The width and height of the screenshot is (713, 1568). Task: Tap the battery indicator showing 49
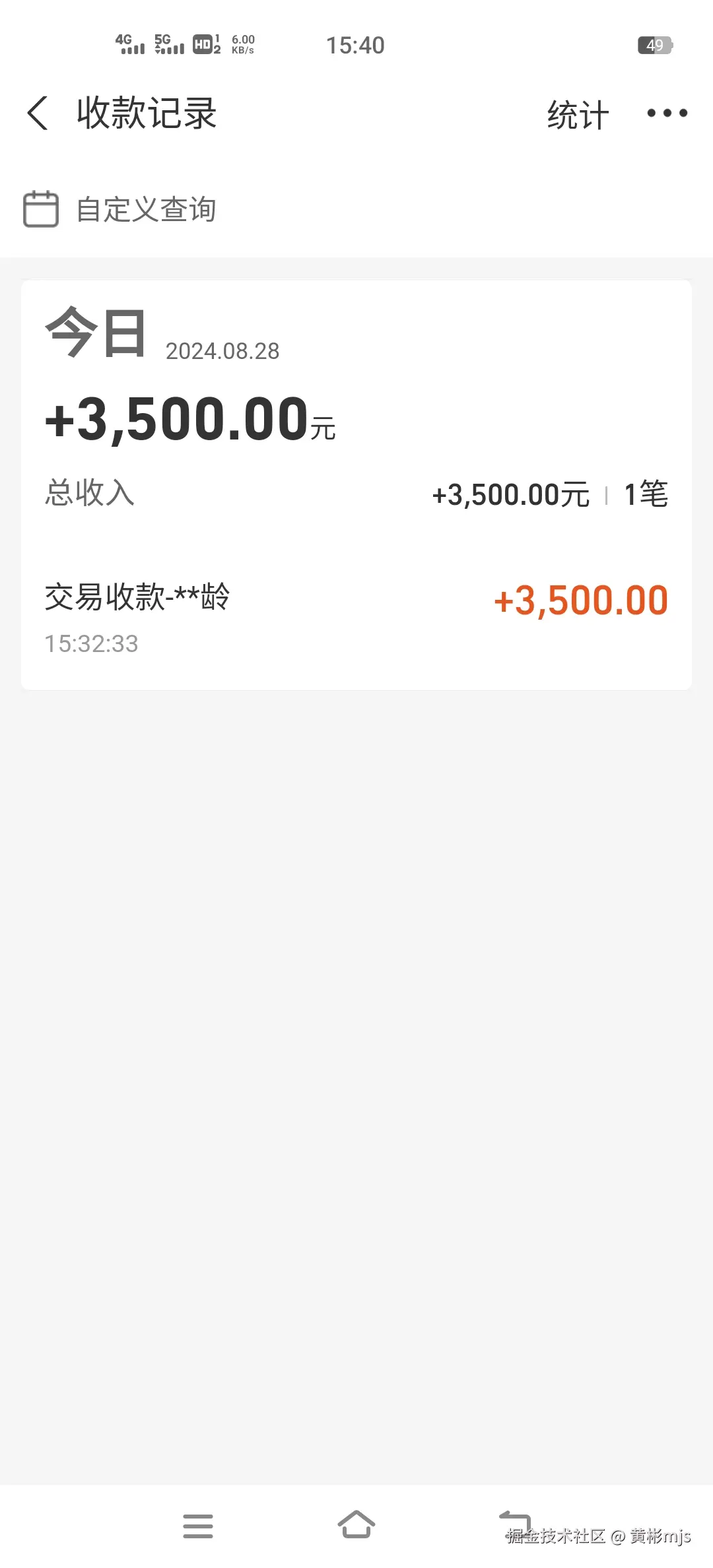click(x=656, y=44)
